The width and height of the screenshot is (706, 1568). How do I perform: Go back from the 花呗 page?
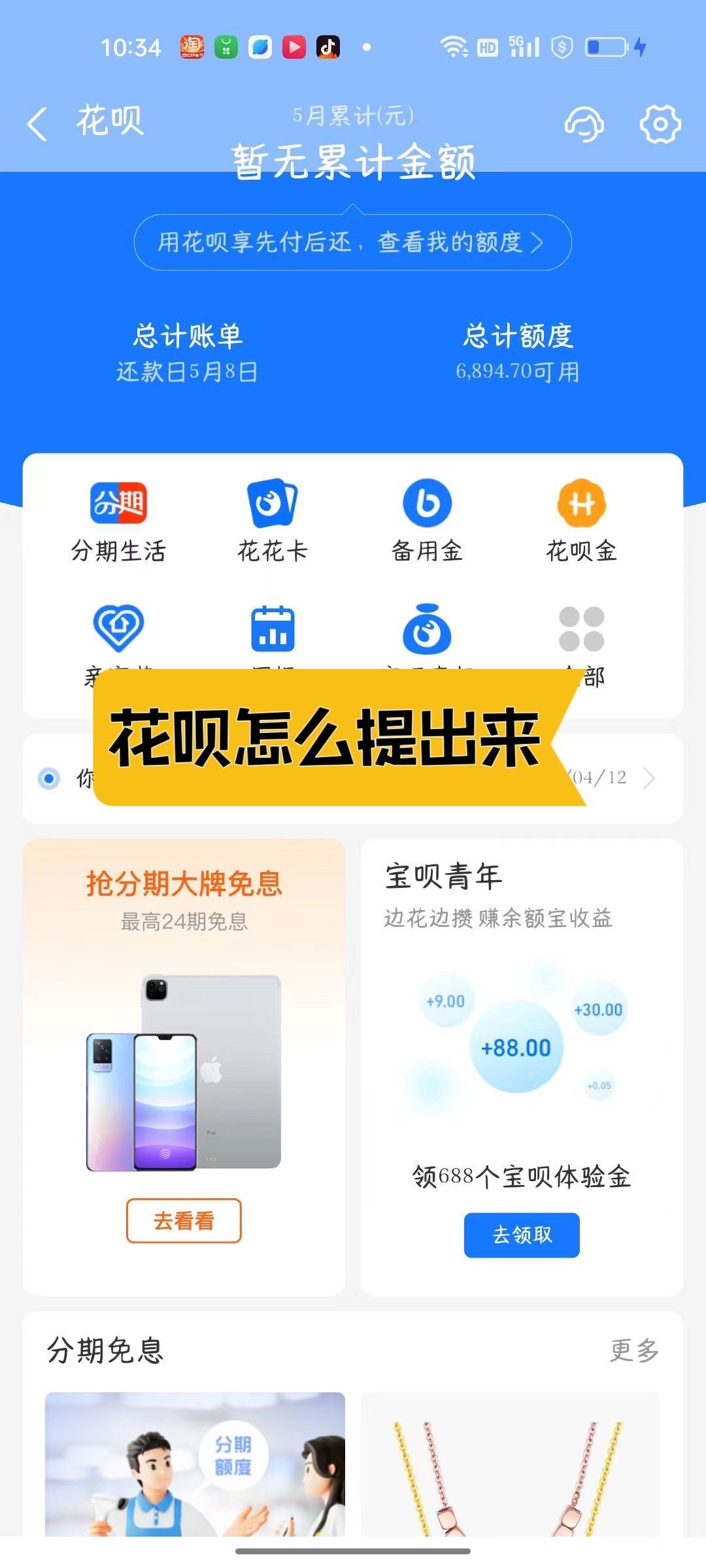pyautogui.click(x=38, y=123)
